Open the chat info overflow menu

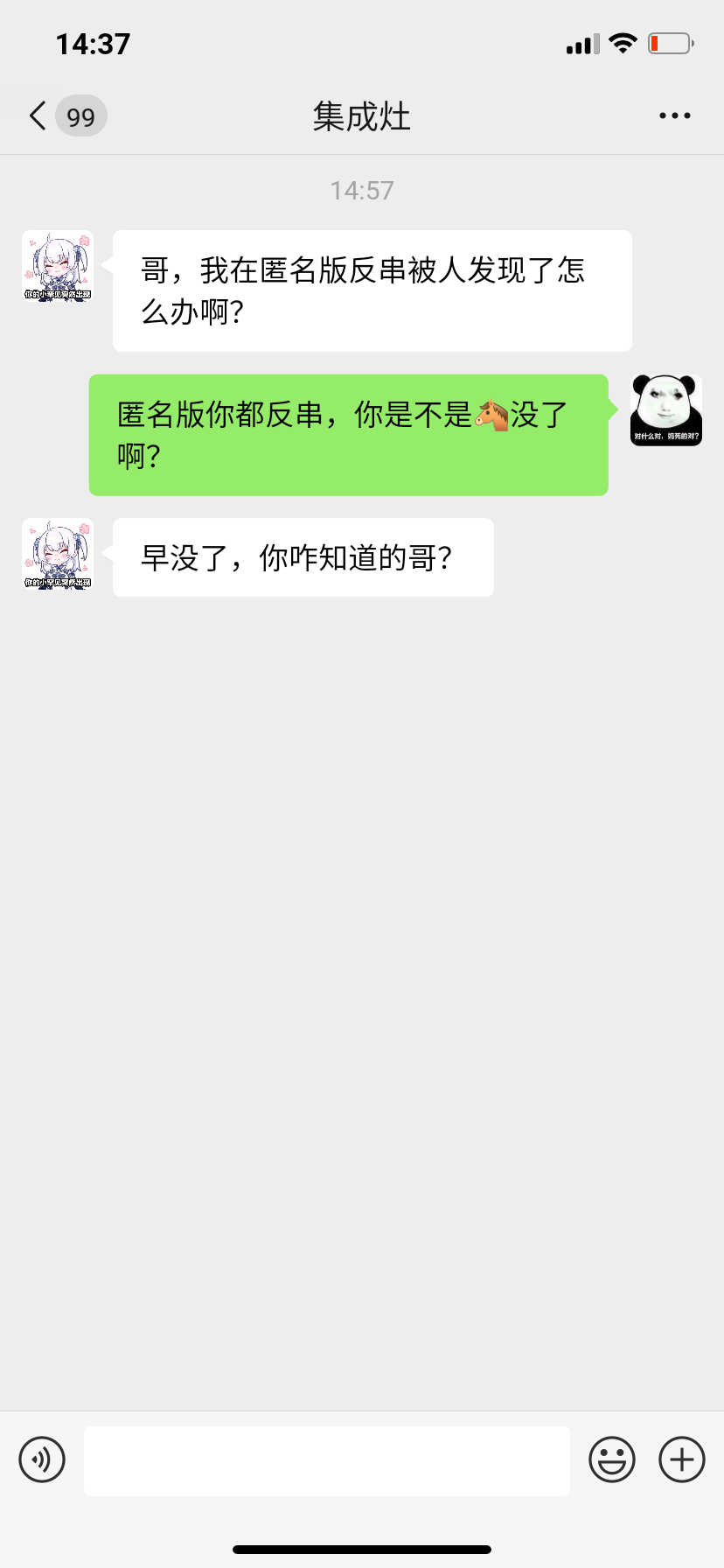click(x=674, y=115)
